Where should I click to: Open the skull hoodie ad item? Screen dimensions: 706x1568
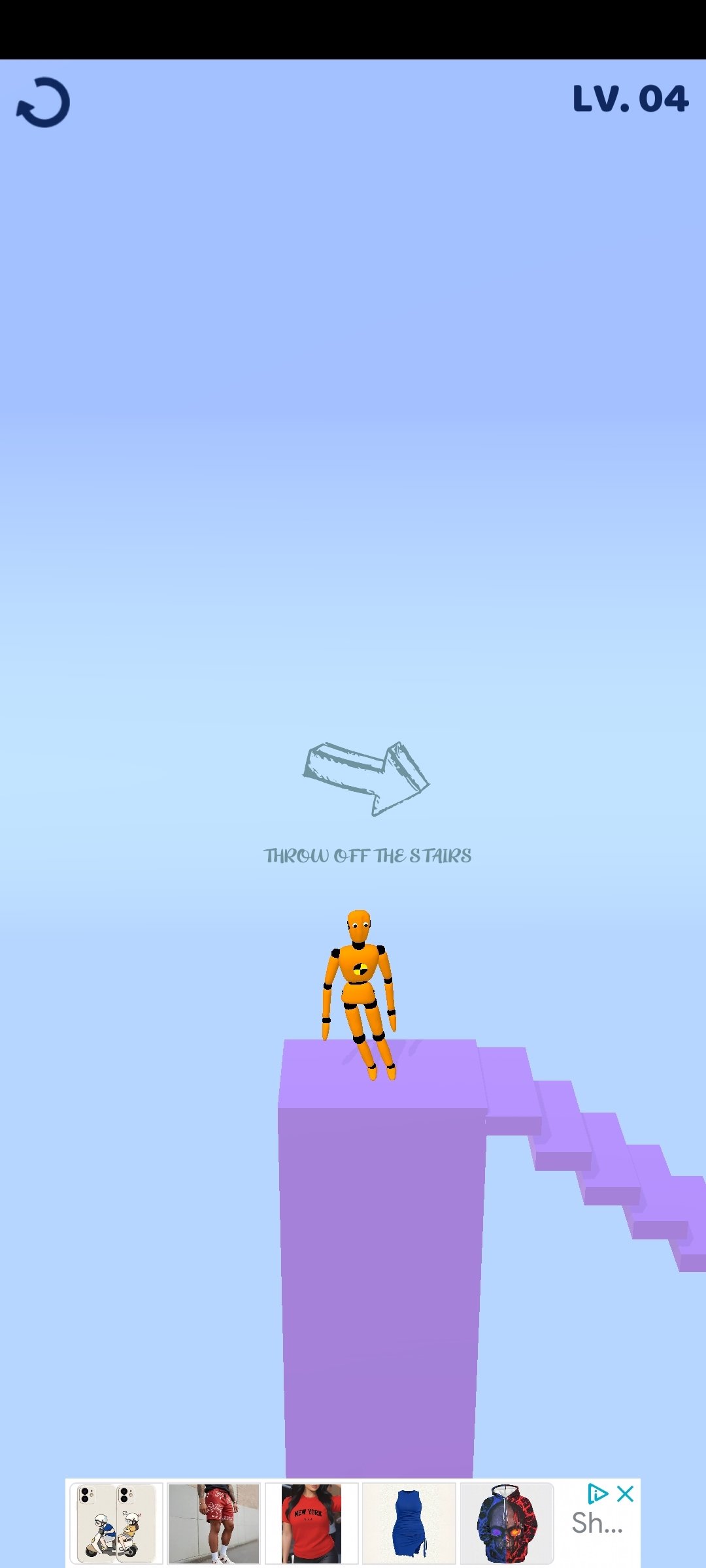pyautogui.click(x=507, y=1523)
